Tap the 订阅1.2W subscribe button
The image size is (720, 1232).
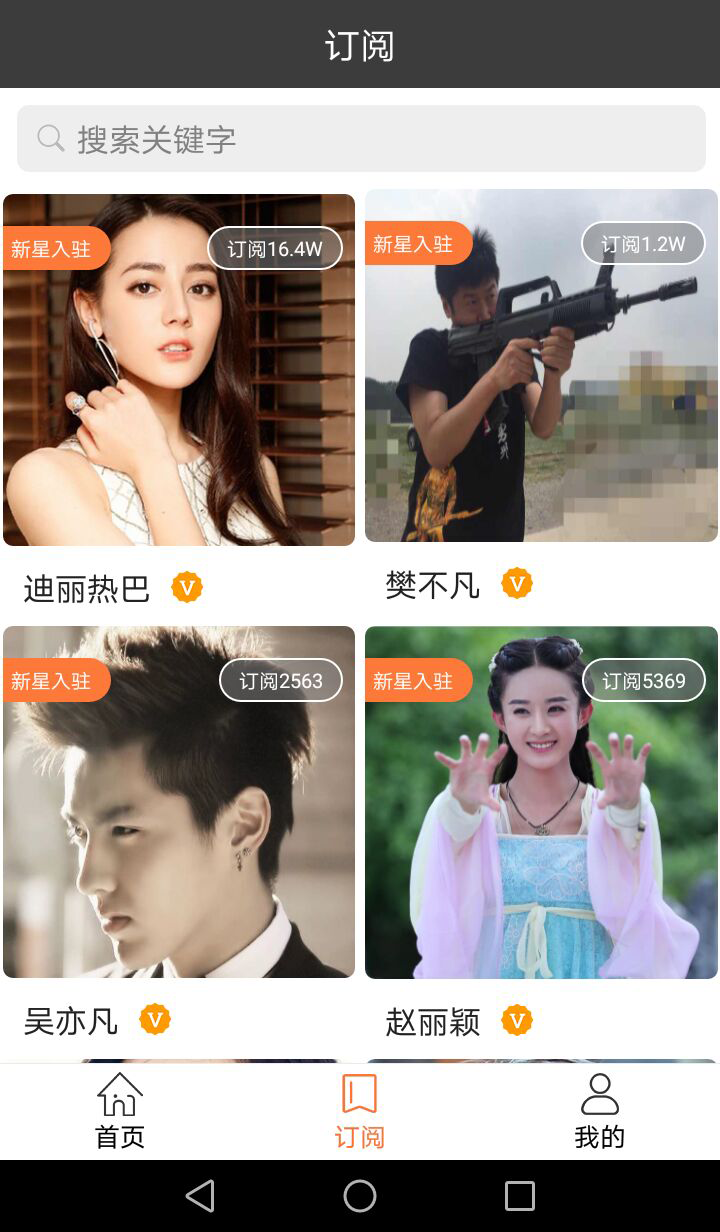click(643, 243)
